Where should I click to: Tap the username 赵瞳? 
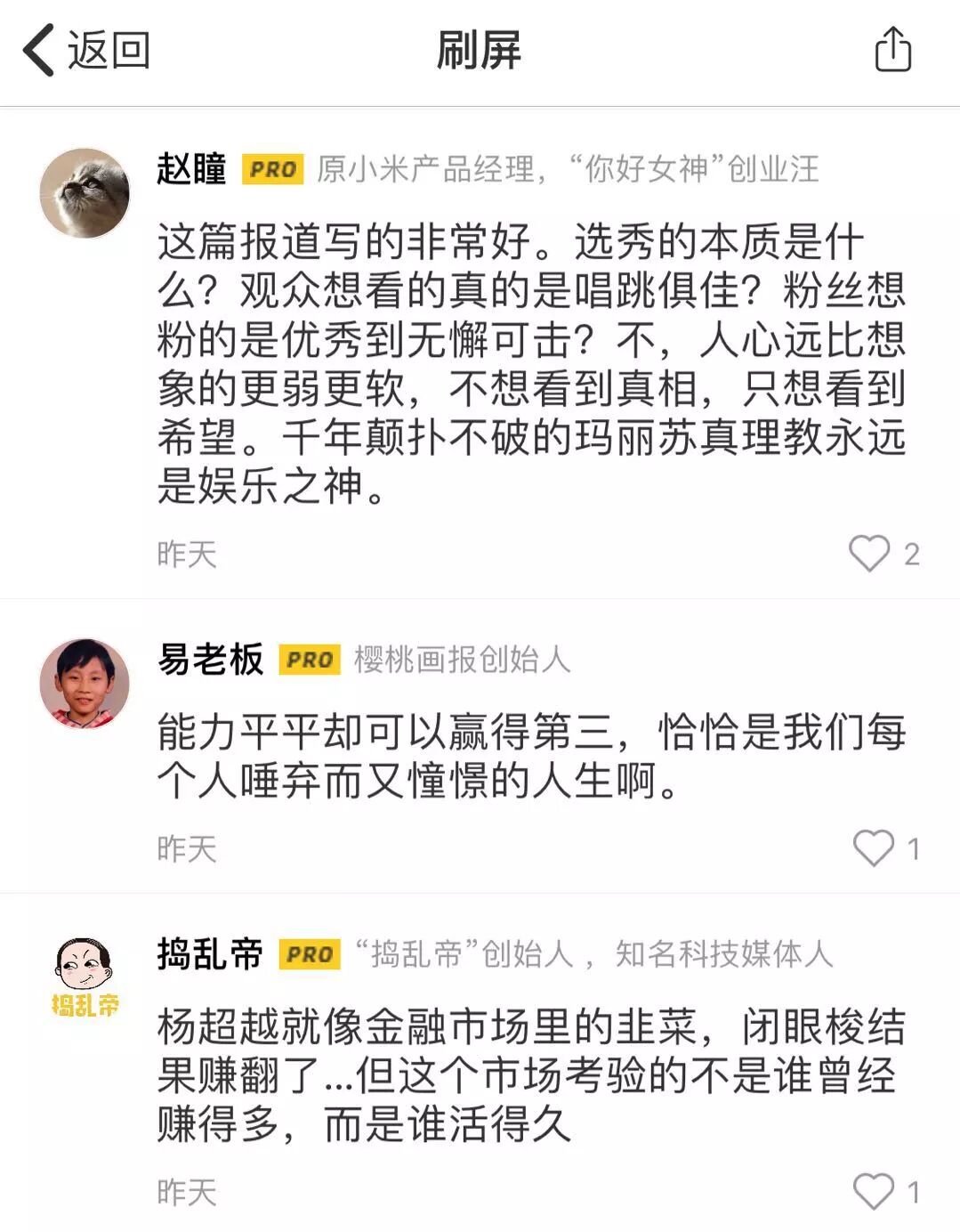[x=191, y=168]
